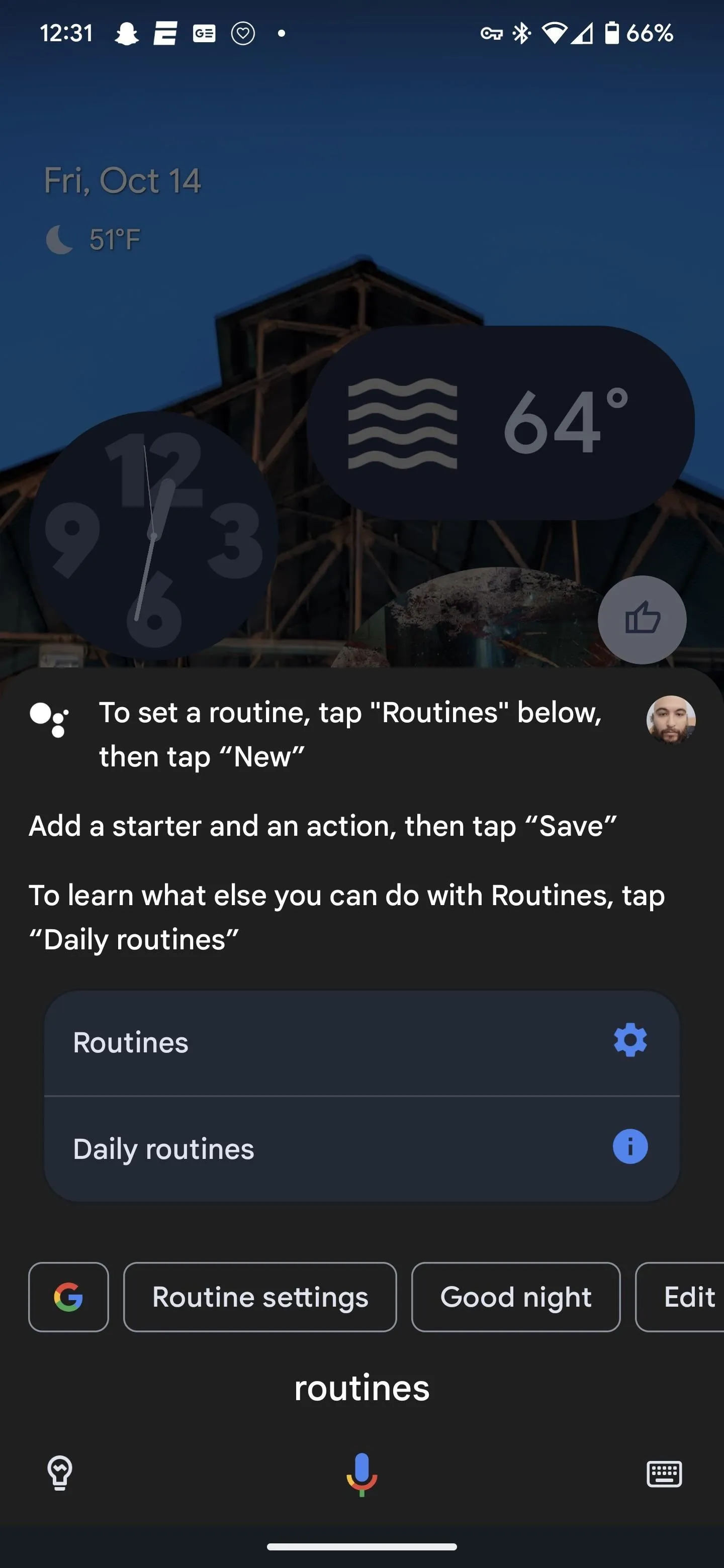
Task: Open the Daily routines info row
Action: click(361, 1148)
